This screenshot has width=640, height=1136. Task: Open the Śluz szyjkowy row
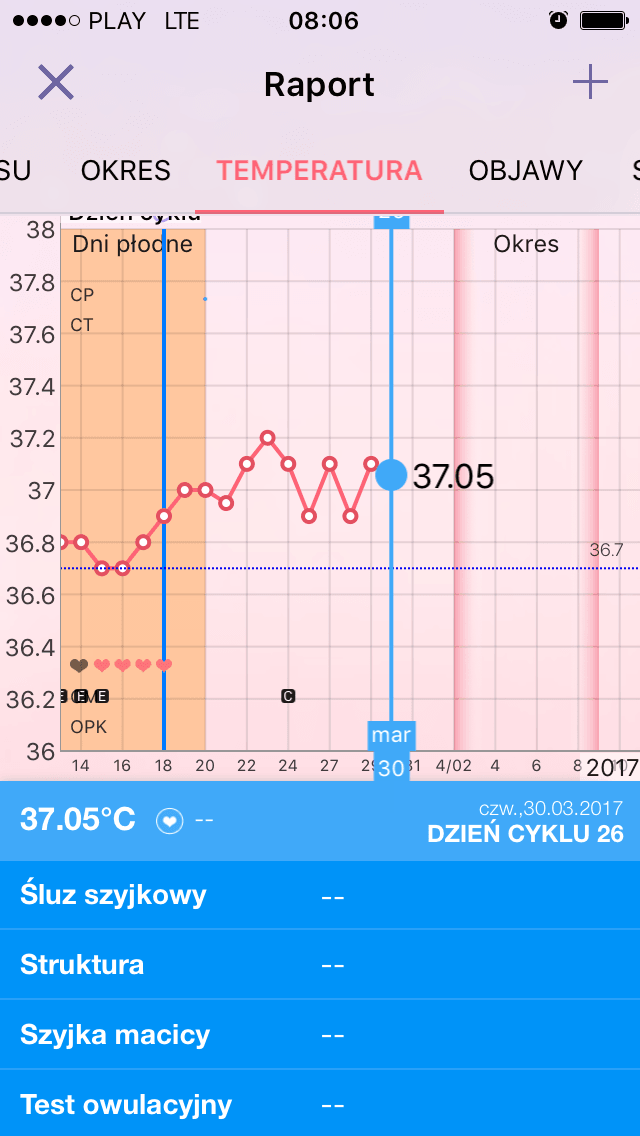tap(320, 895)
